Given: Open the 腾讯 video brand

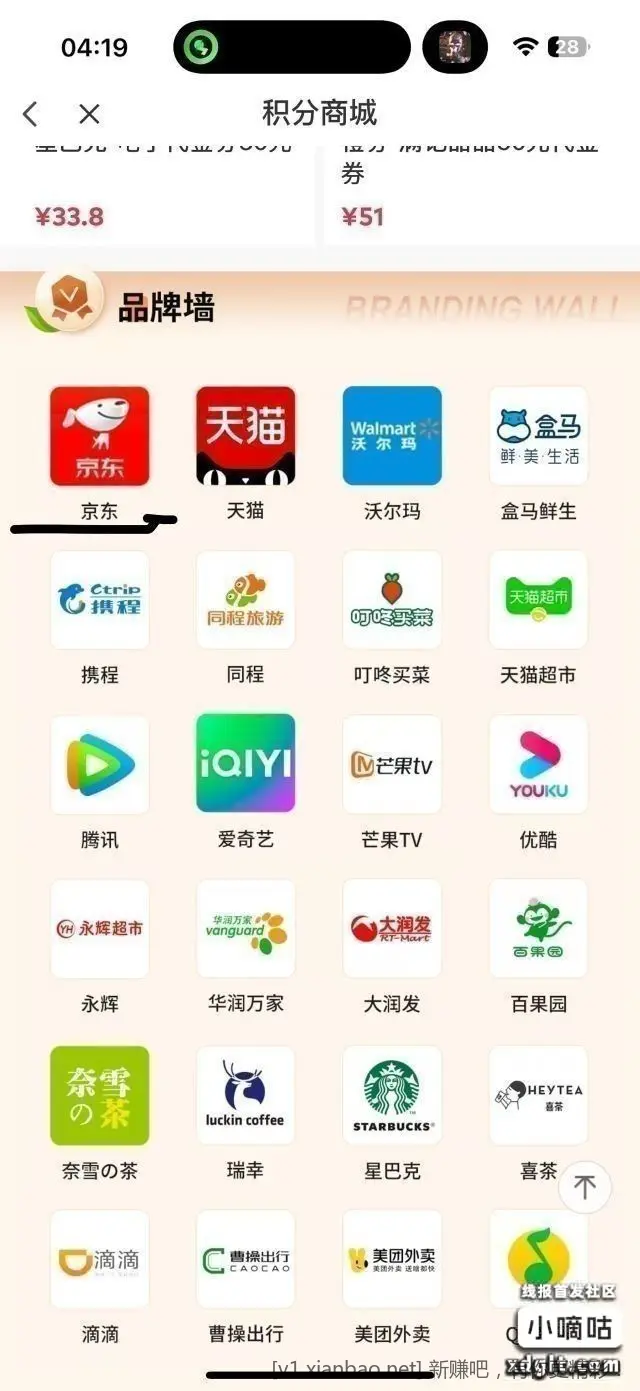Looking at the screenshot, I should [x=100, y=765].
